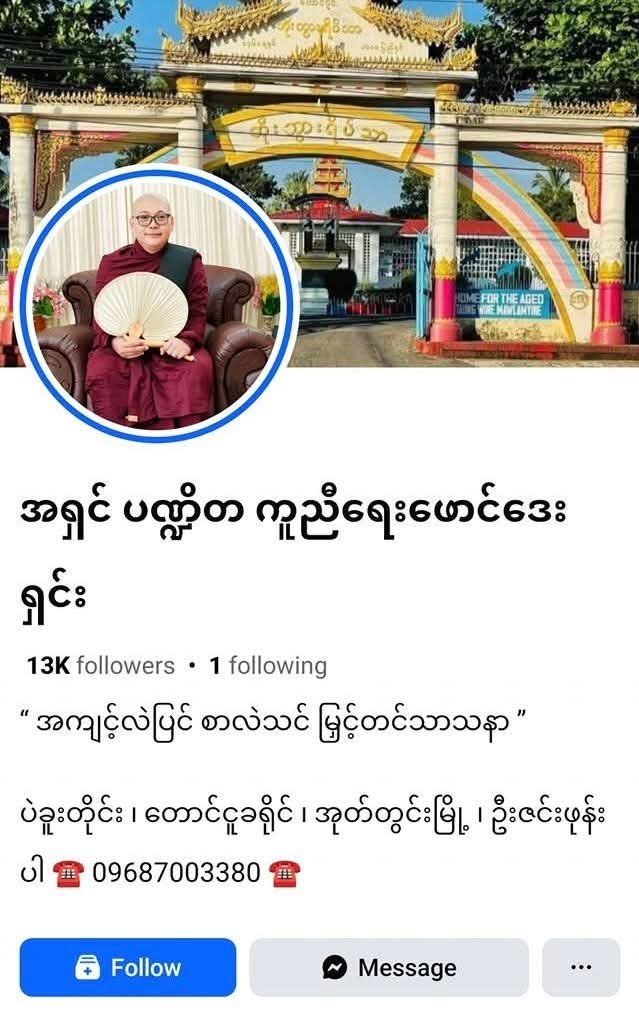The image size is (639, 1010).
Task: Open the 1 following list
Action: point(268,666)
